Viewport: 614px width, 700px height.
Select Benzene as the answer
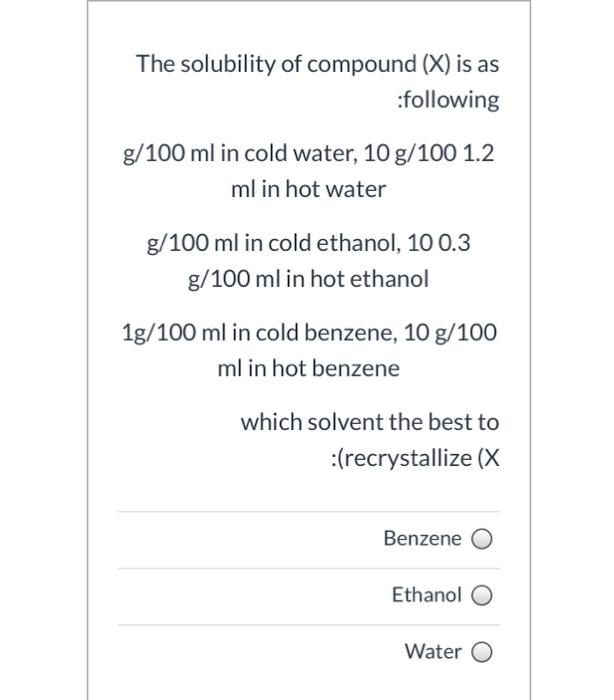[482, 539]
